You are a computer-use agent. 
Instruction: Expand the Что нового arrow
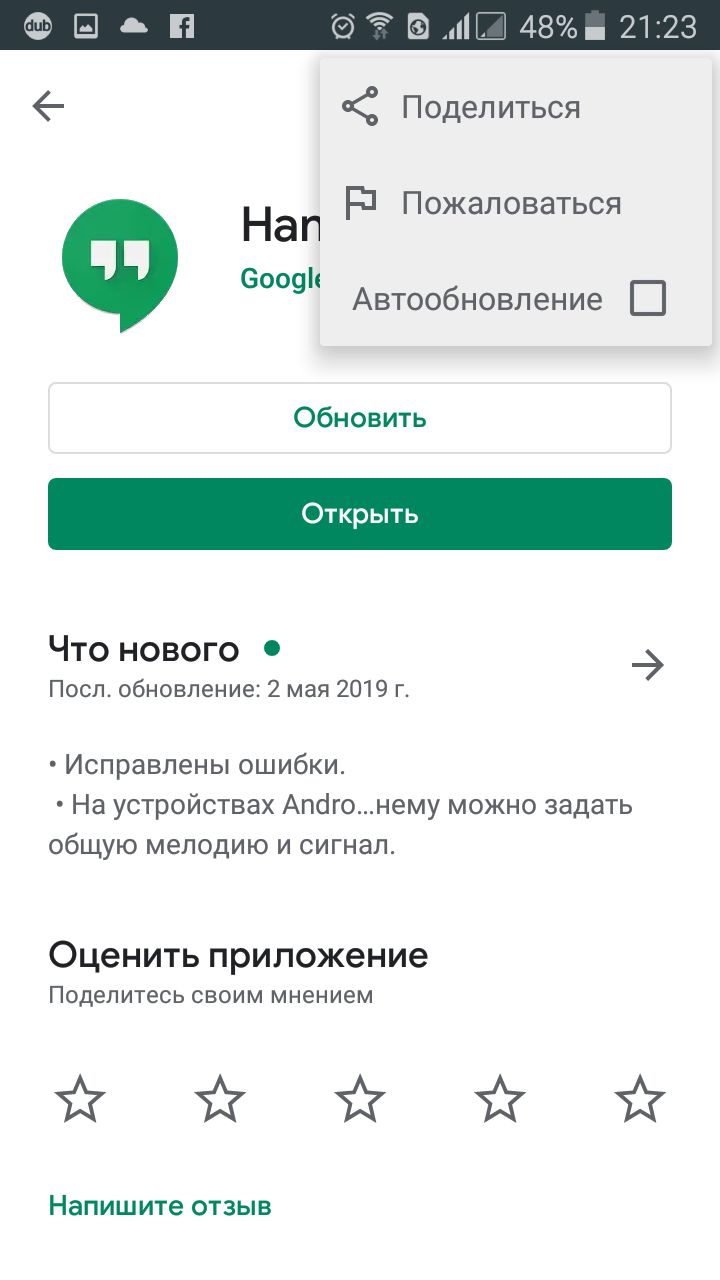[648, 665]
